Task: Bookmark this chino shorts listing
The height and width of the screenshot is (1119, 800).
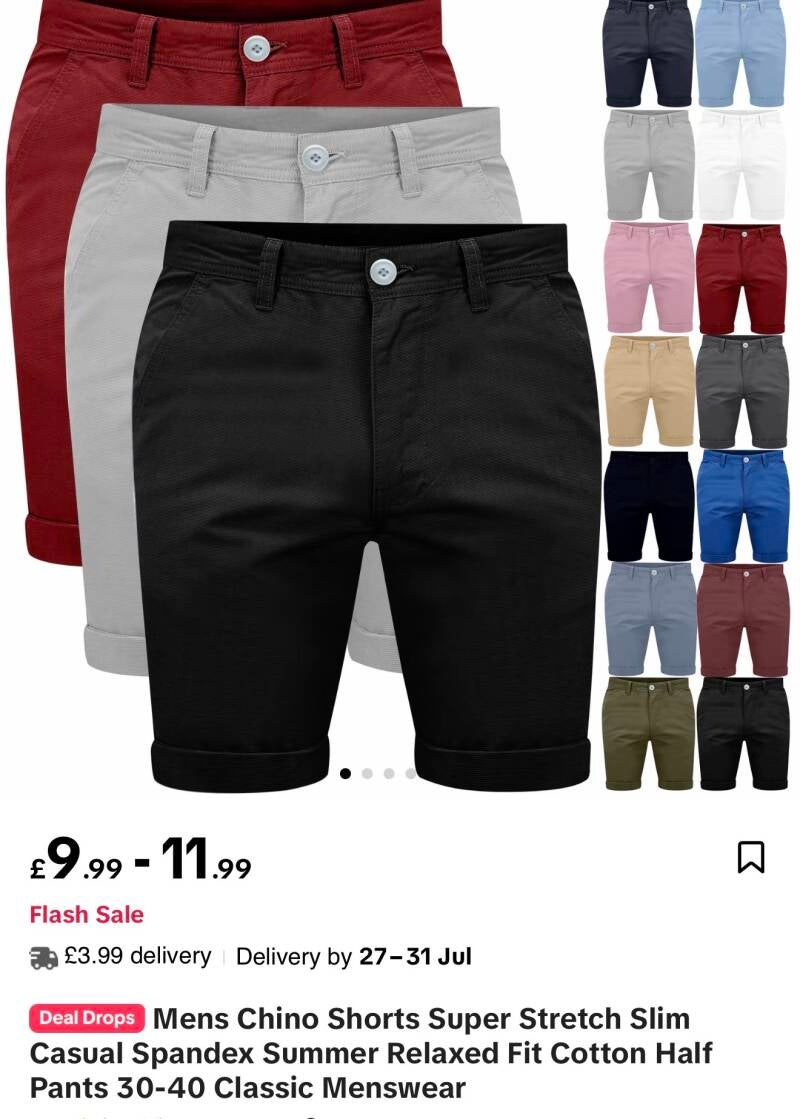Action: point(750,857)
